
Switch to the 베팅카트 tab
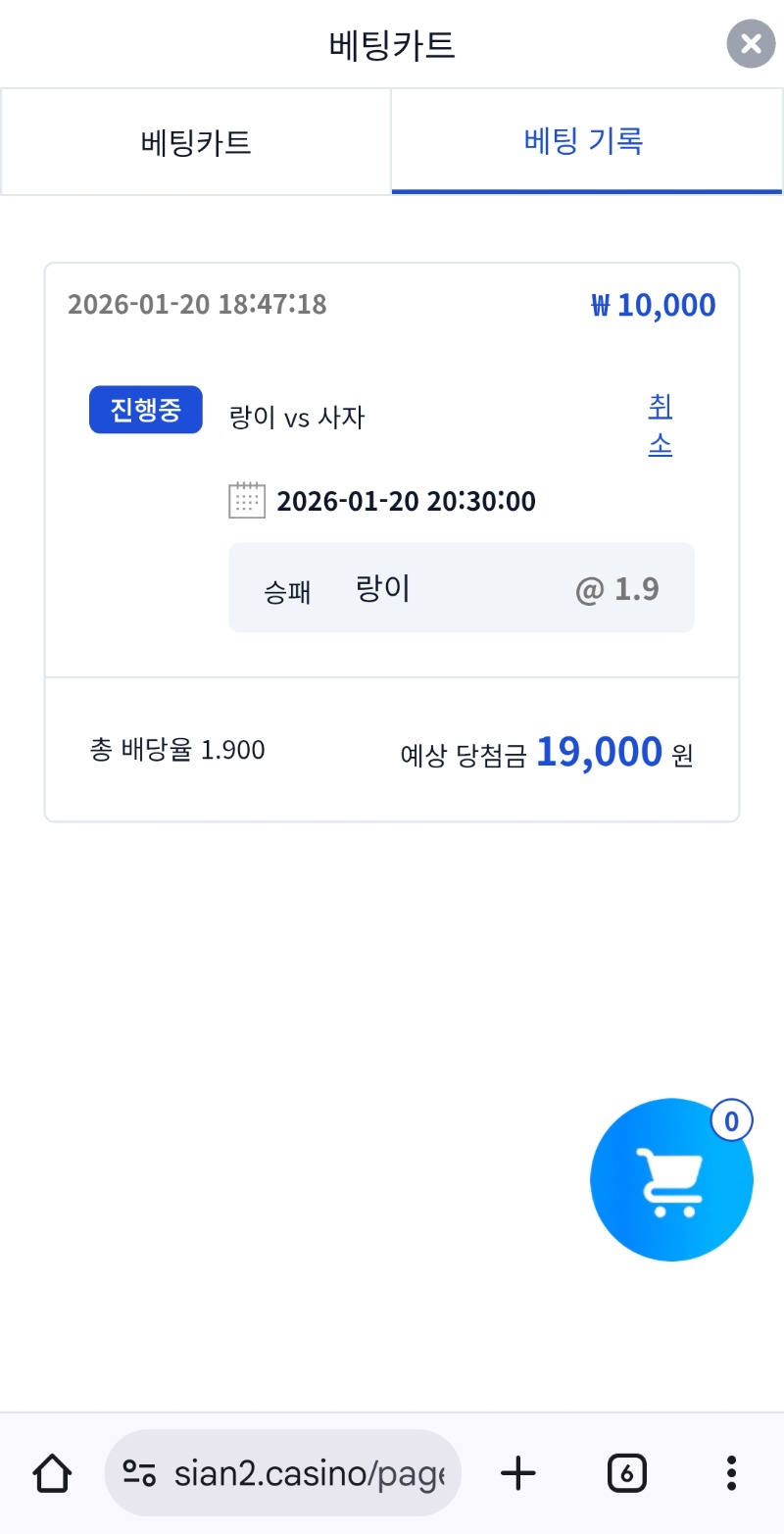click(196, 142)
